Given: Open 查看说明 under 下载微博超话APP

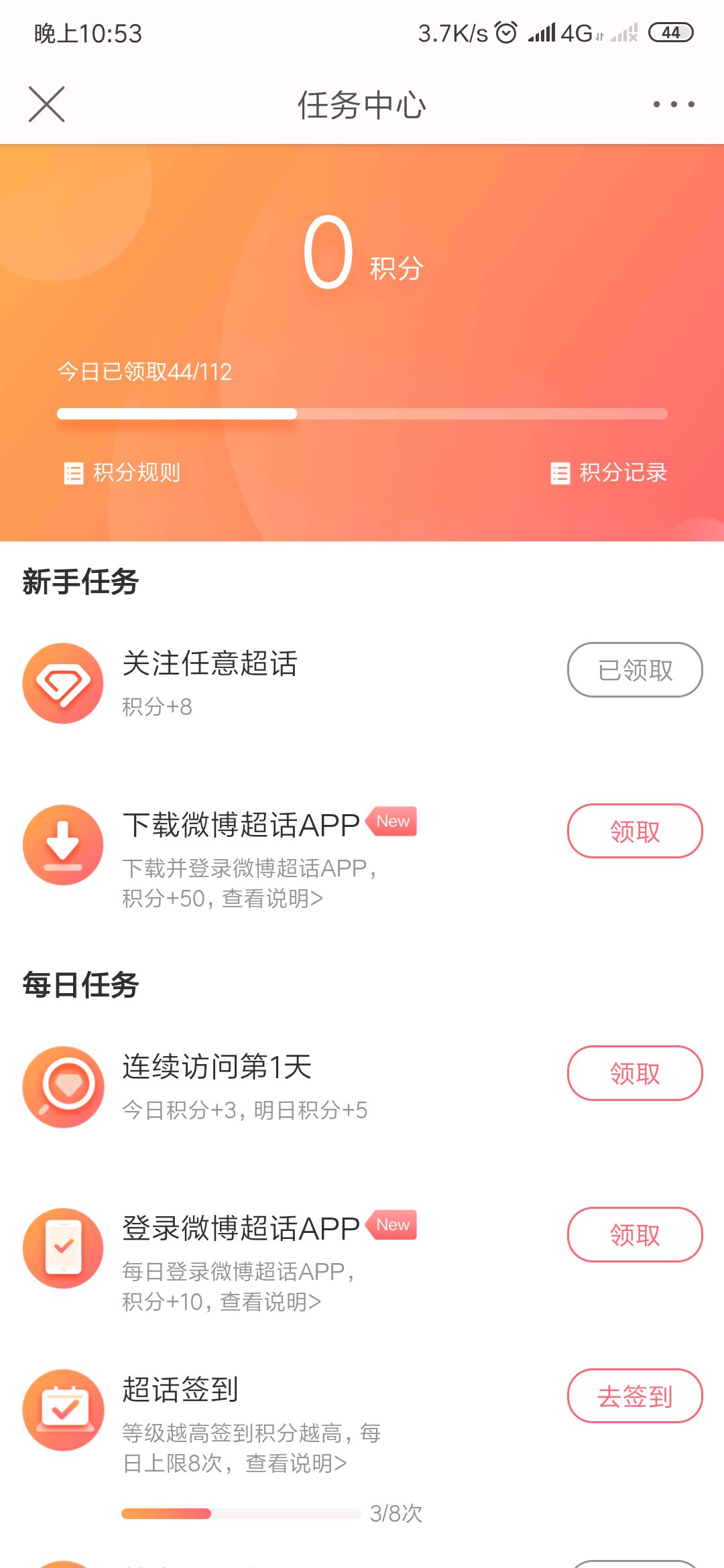Looking at the screenshot, I should pos(272,898).
